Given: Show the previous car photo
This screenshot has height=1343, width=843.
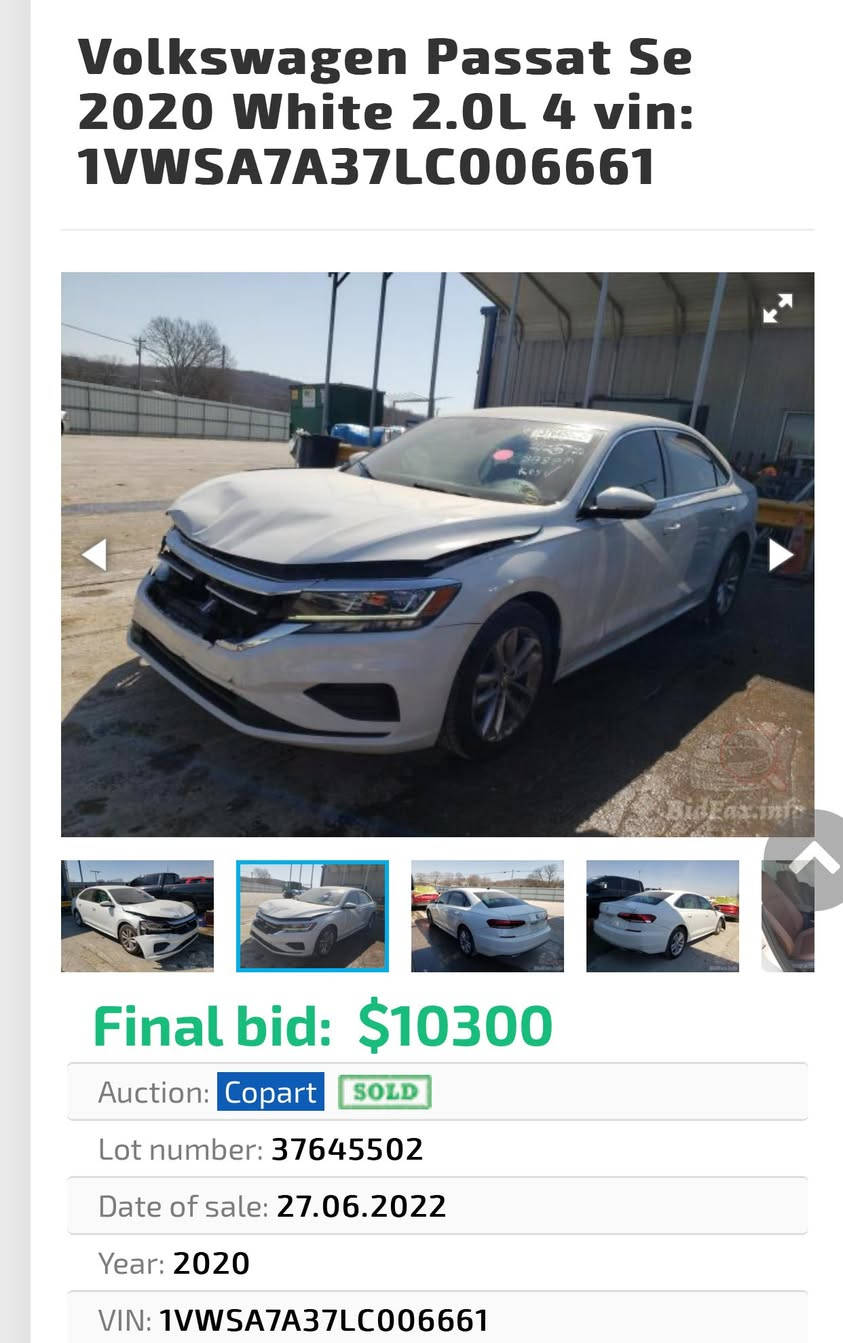Looking at the screenshot, I should (x=94, y=554).
